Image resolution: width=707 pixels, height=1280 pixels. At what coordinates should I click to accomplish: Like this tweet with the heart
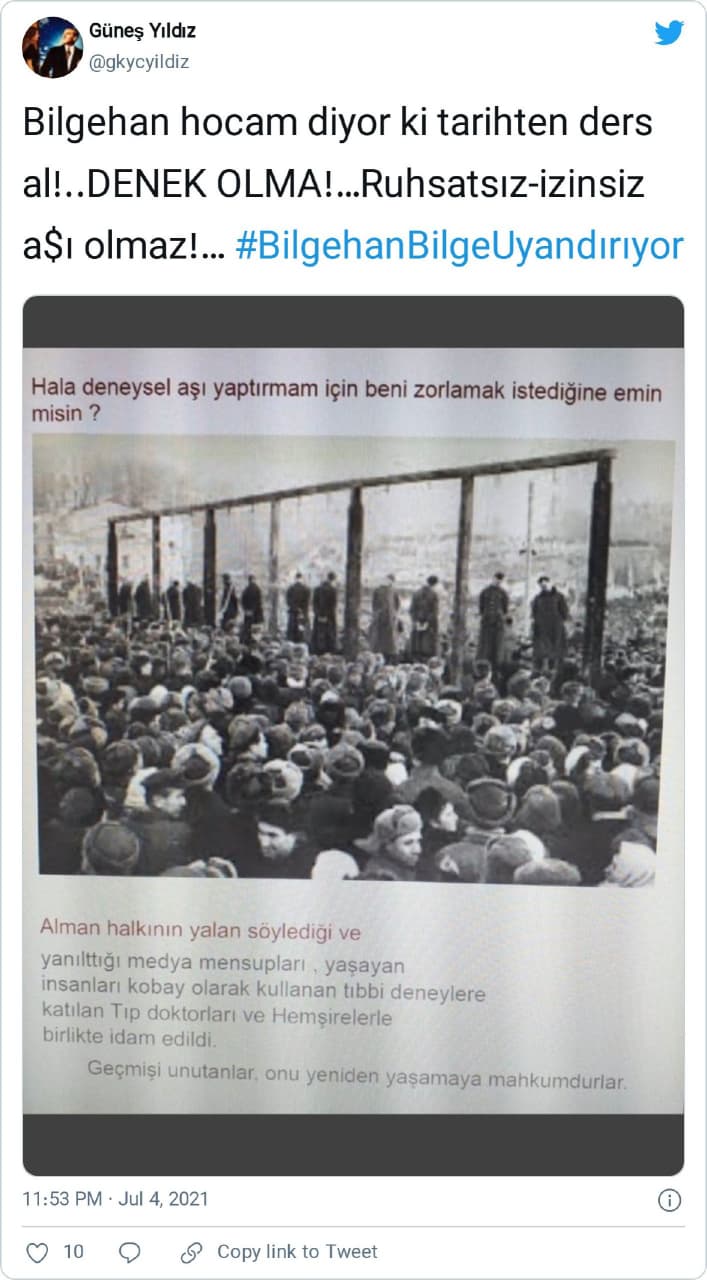[x=37, y=1252]
